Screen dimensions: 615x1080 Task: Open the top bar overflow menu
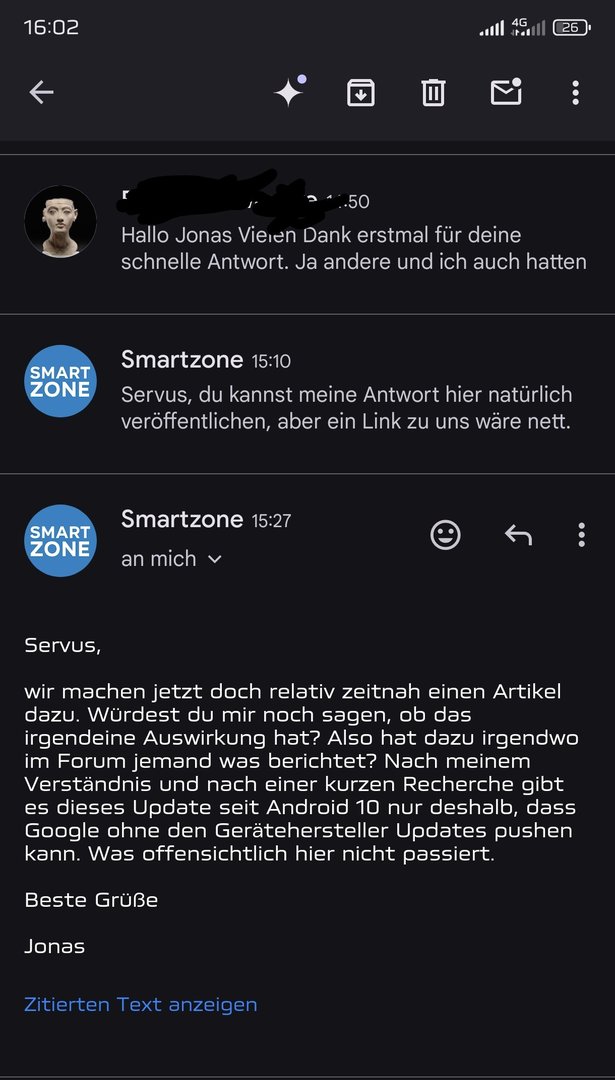pos(575,93)
